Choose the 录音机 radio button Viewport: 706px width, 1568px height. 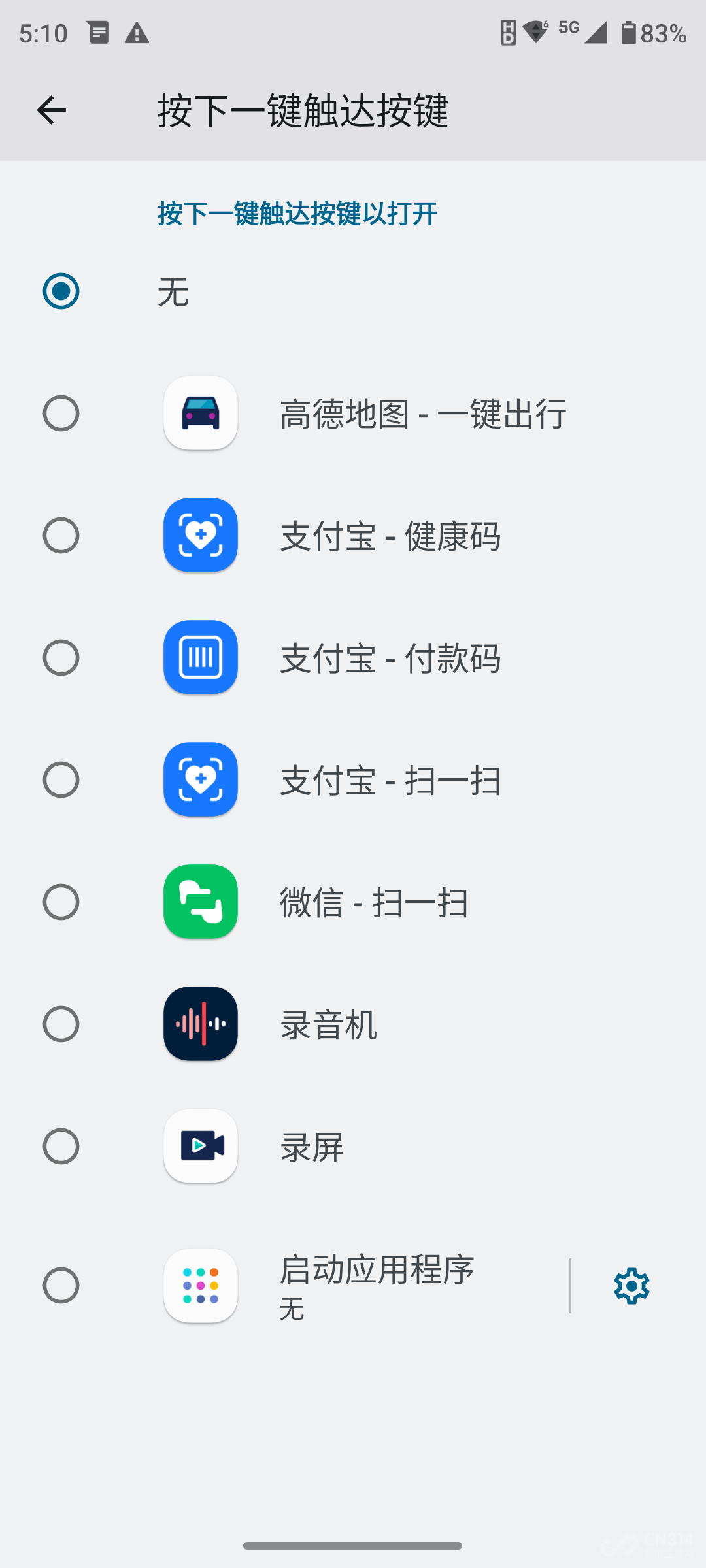[61, 1024]
